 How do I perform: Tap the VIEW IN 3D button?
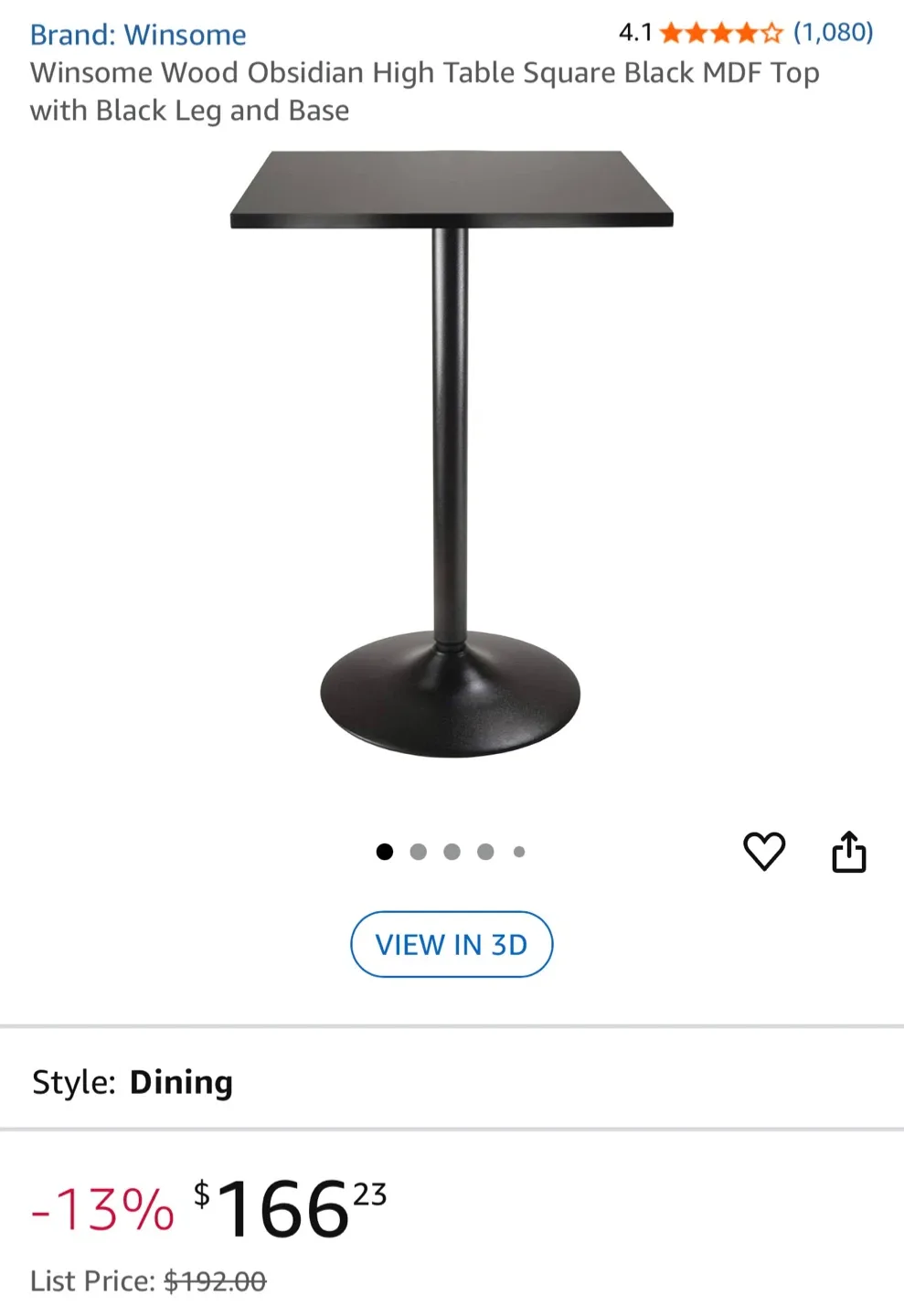click(452, 944)
